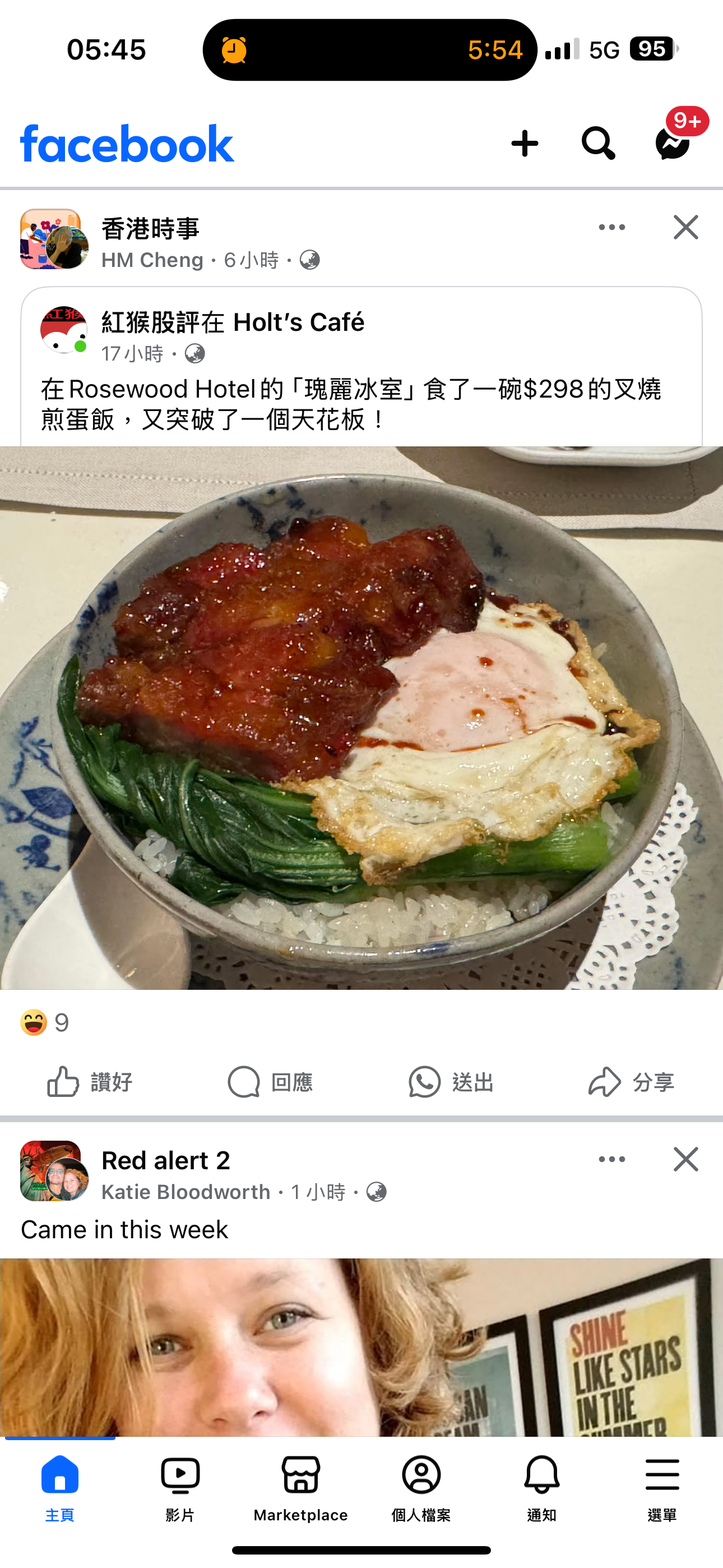The width and height of the screenshot is (723, 1568).
Task: Open overflow menu on 香港時事 post
Action: tap(611, 227)
